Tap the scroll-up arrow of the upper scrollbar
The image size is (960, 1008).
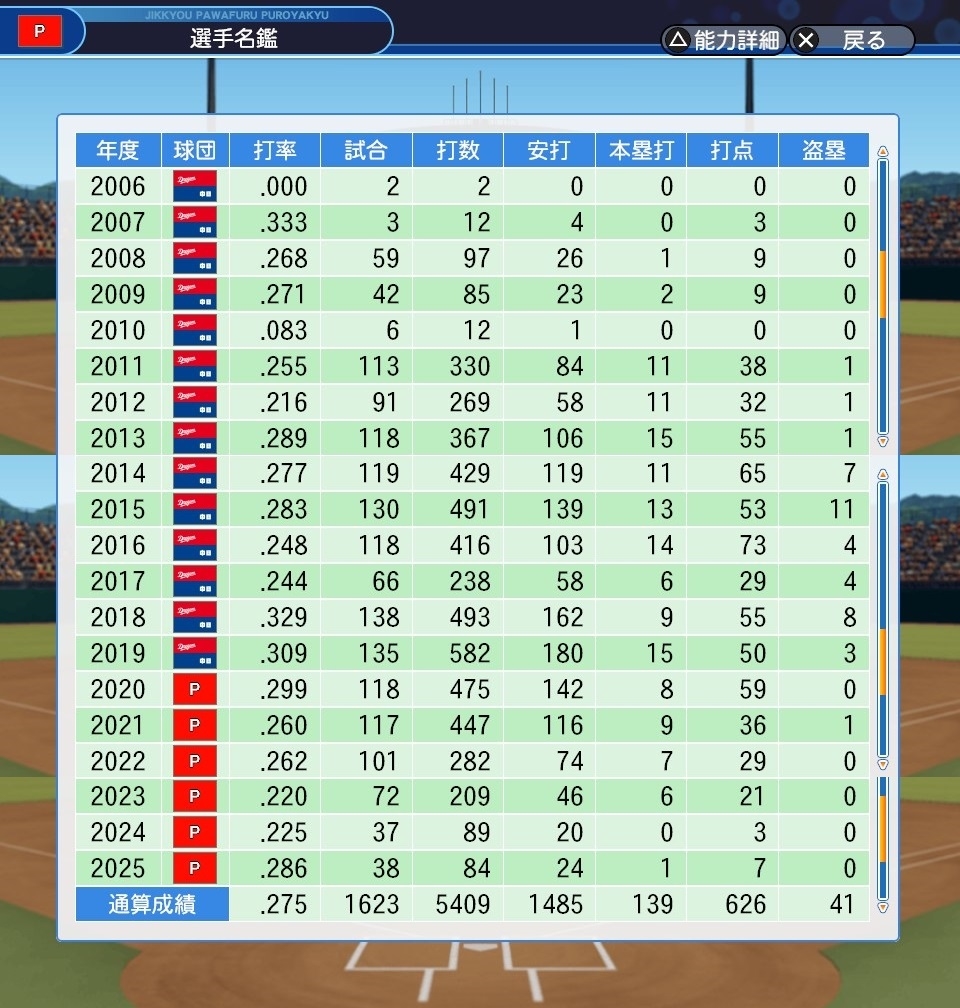(882, 152)
